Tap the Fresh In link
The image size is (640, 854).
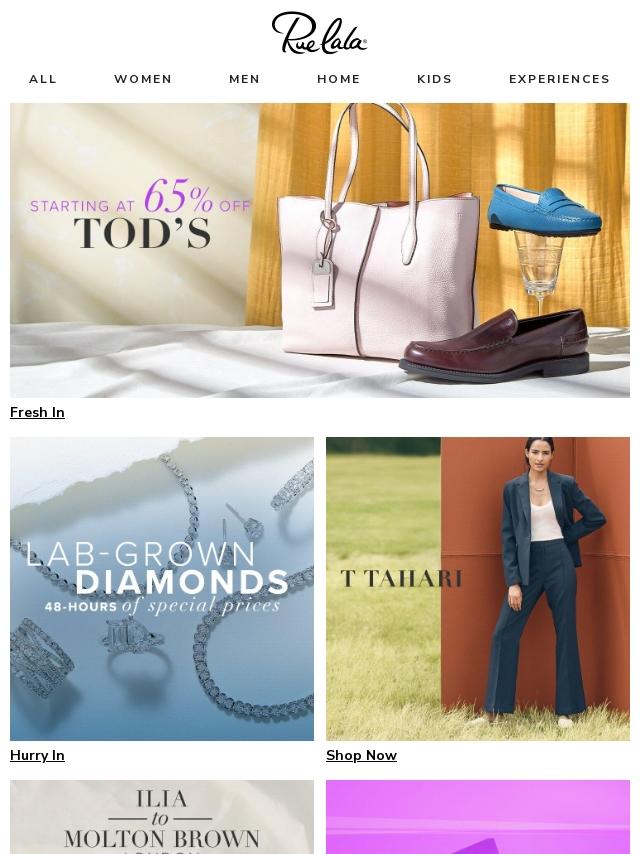pyautogui.click(x=37, y=412)
